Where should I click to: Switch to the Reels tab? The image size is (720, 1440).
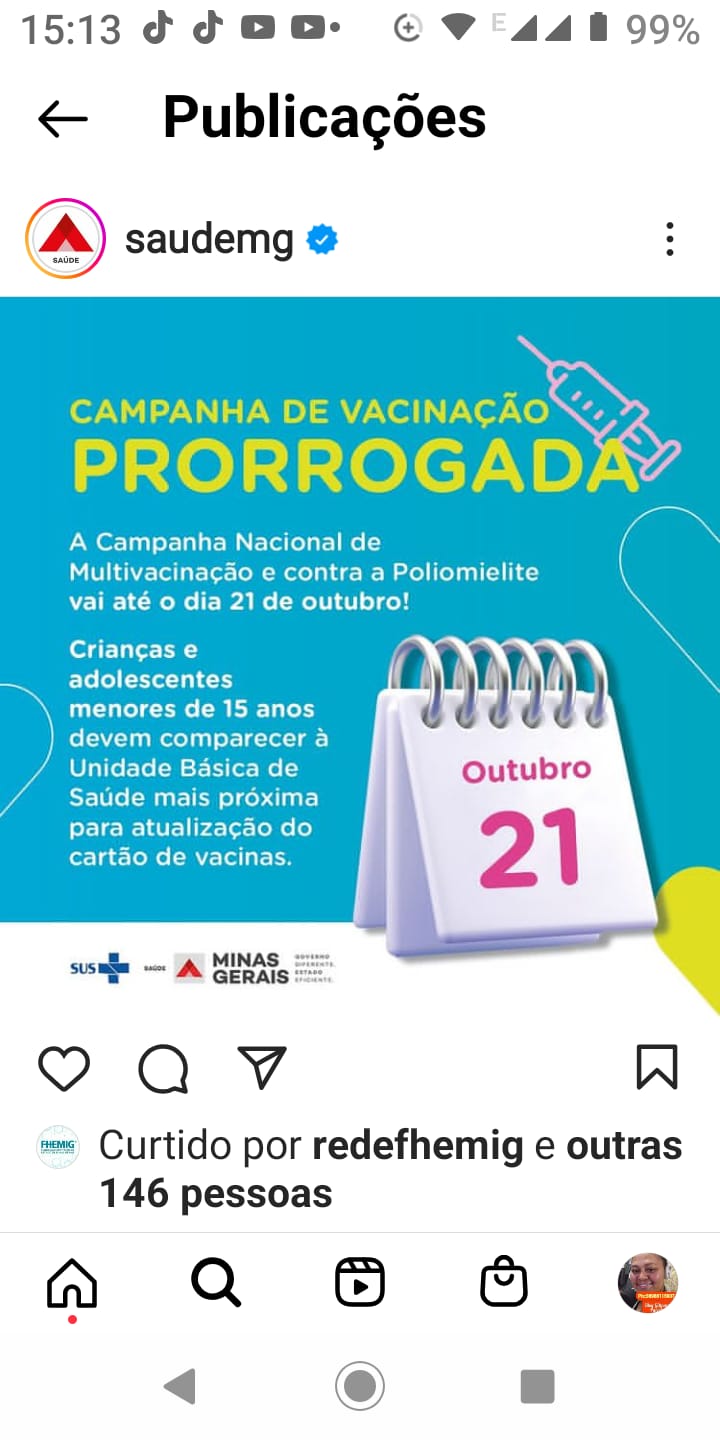point(360,1283)
